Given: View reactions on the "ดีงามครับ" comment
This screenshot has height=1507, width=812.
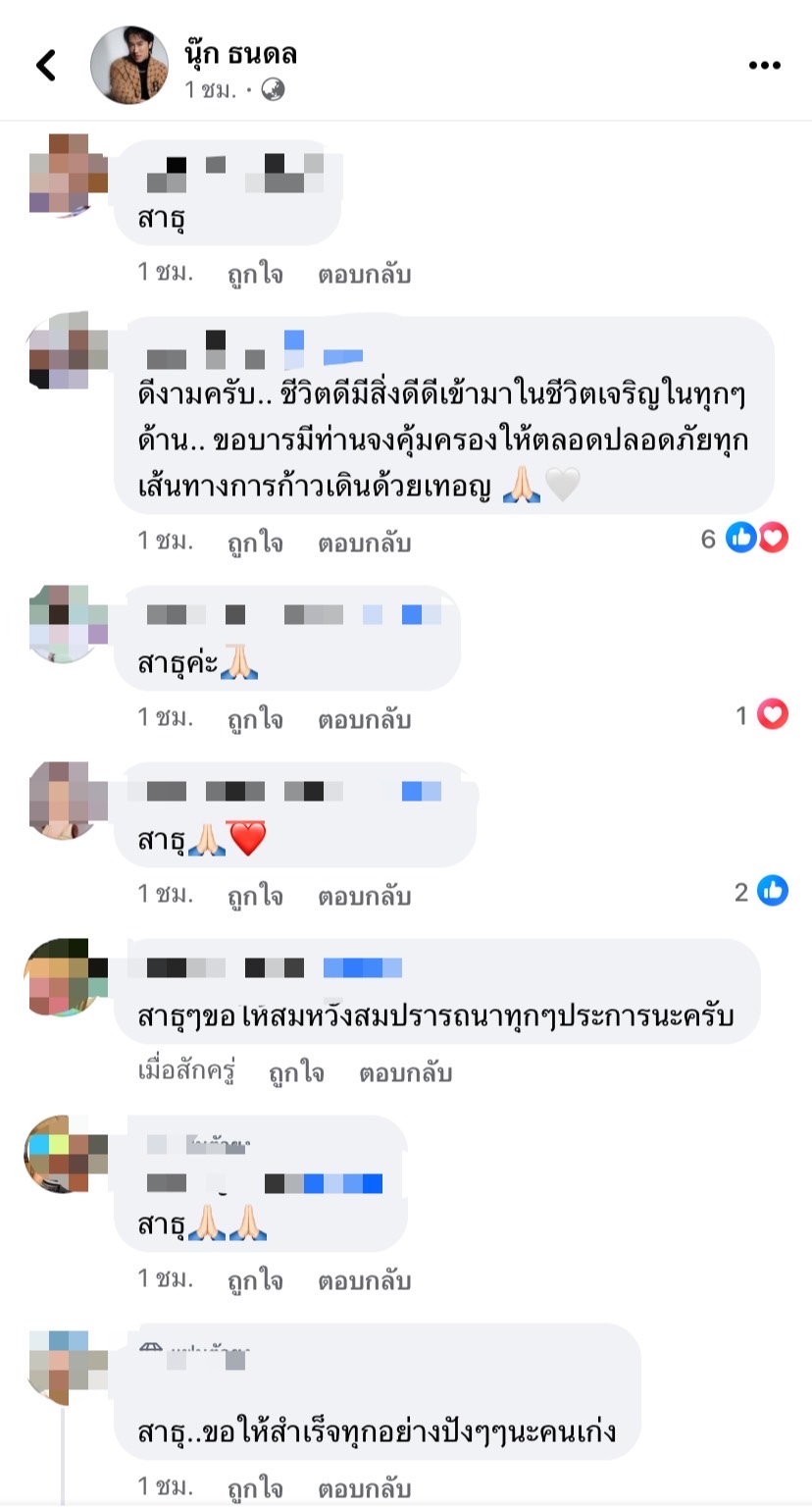Looking at the screenshot, I should click(757, 538).
